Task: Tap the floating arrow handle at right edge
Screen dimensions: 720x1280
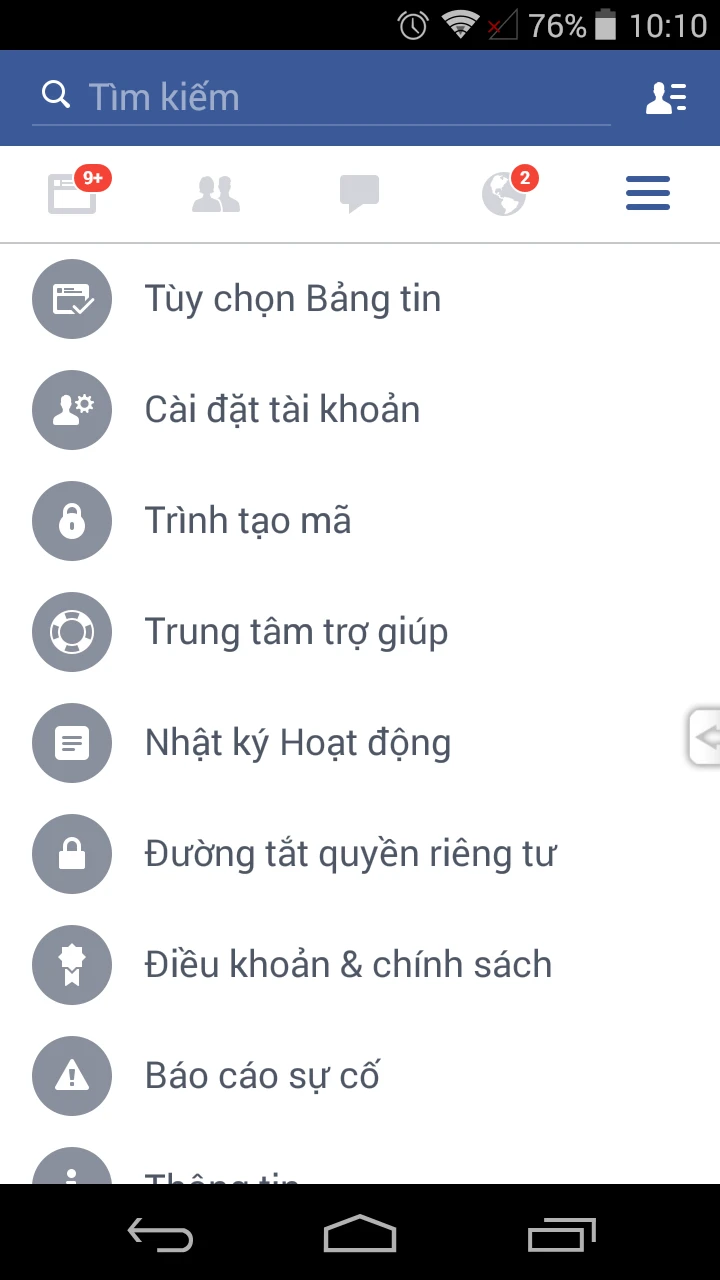Action: click(705, 738)
